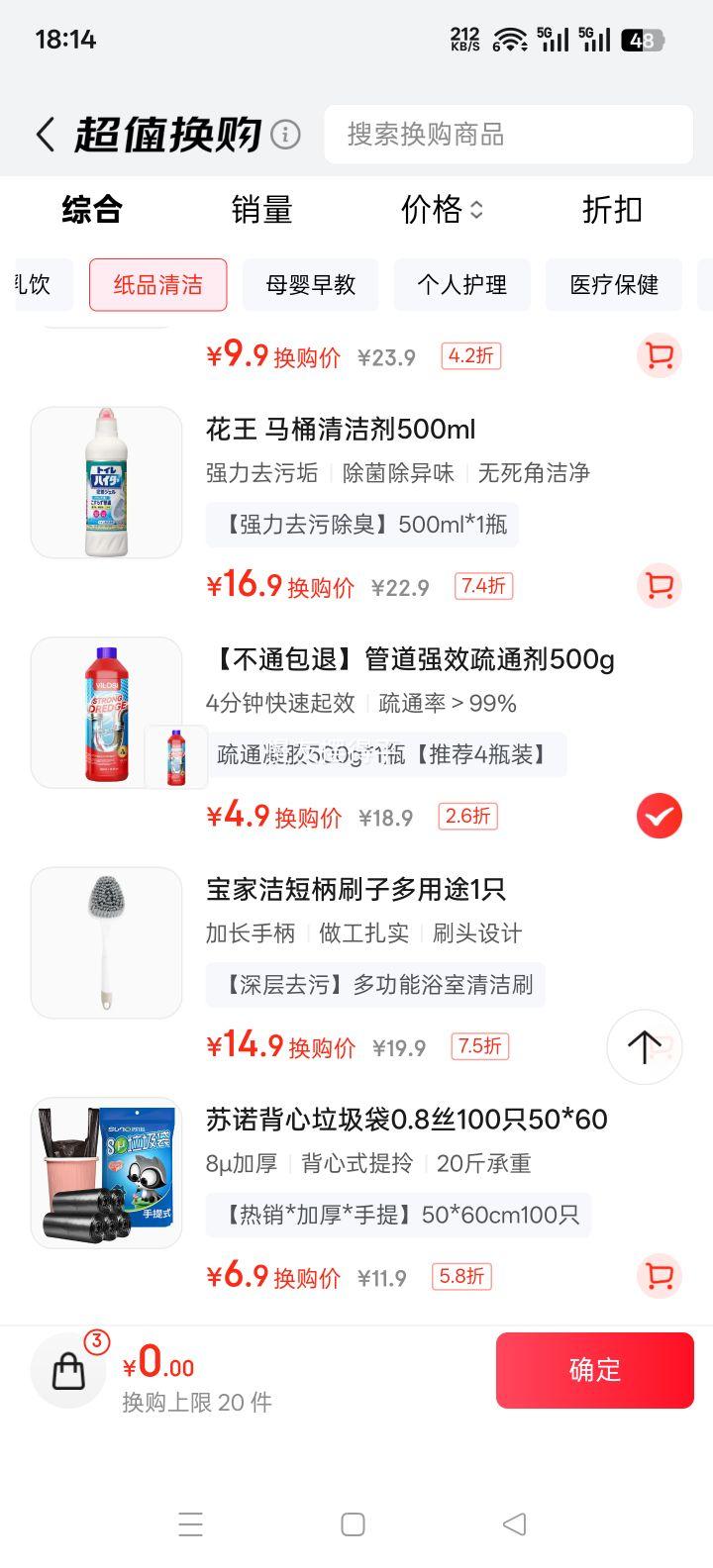This screenshot has height=1568, width=713.
Task: Switch to the 折扣 sorting tab
Action: click(x=613, y=210)
